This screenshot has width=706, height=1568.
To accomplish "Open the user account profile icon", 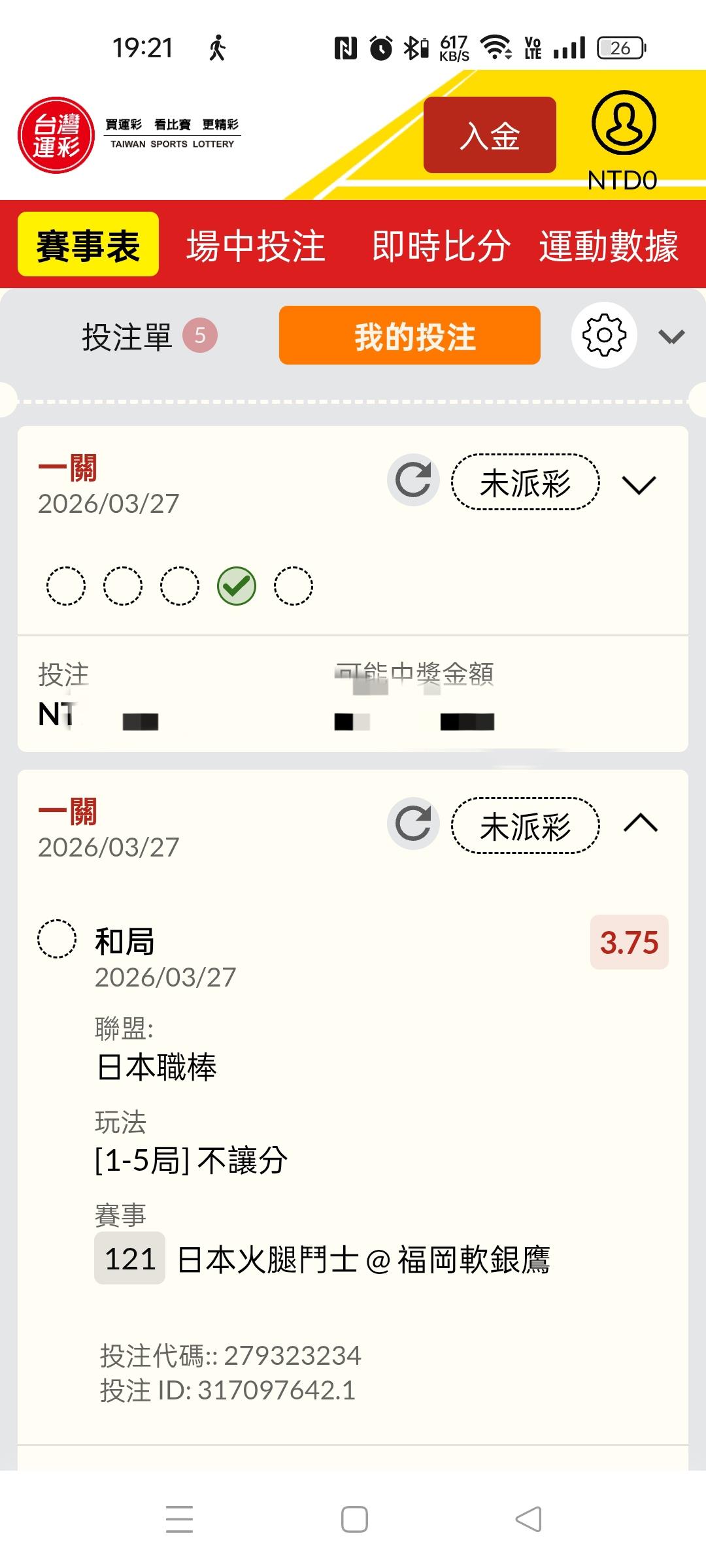I will [x=624, y=123].
